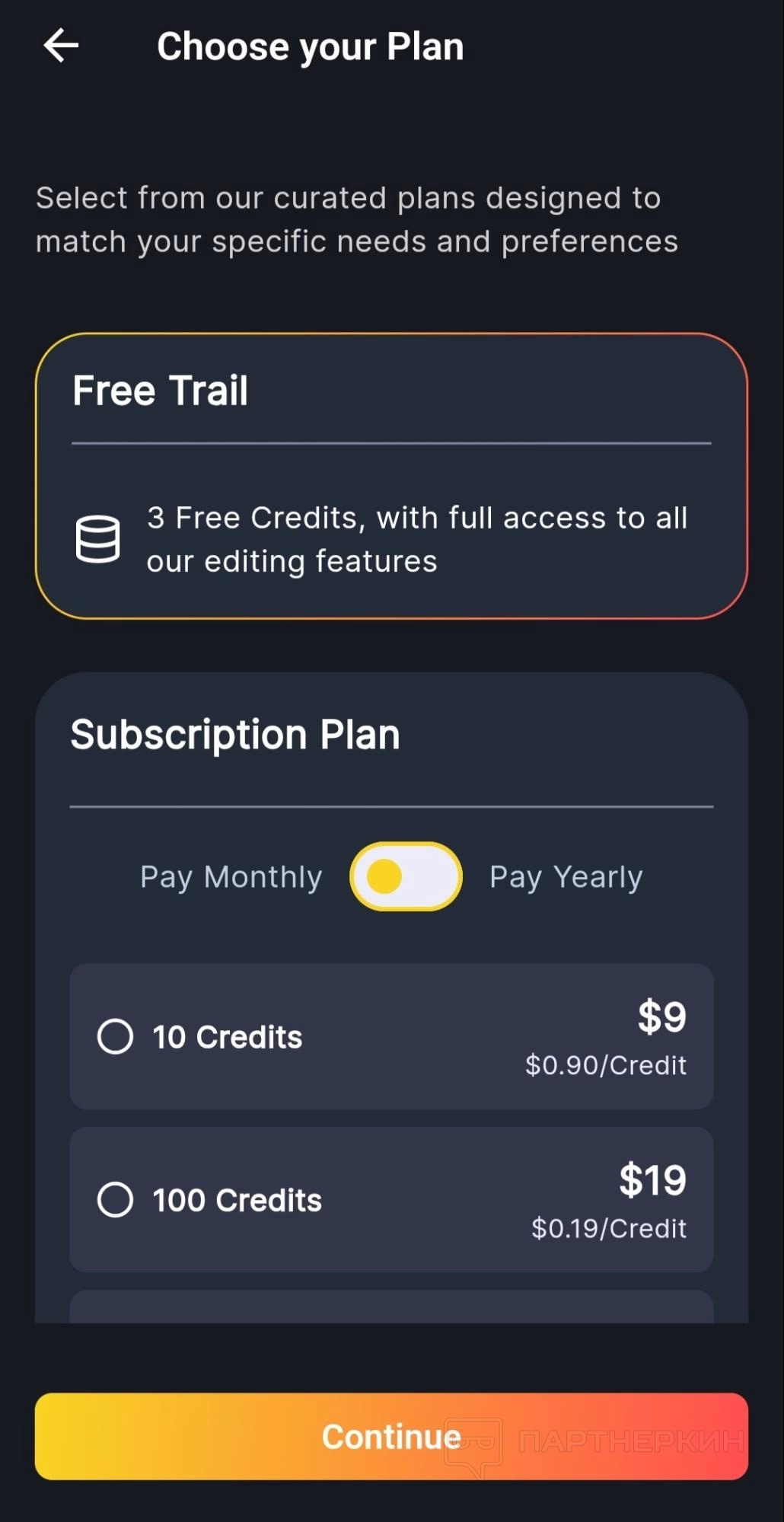Screen dimensions: 784x1522
Task: Toggle between monthly and yearly payment
Action: (x=406, y=876)
